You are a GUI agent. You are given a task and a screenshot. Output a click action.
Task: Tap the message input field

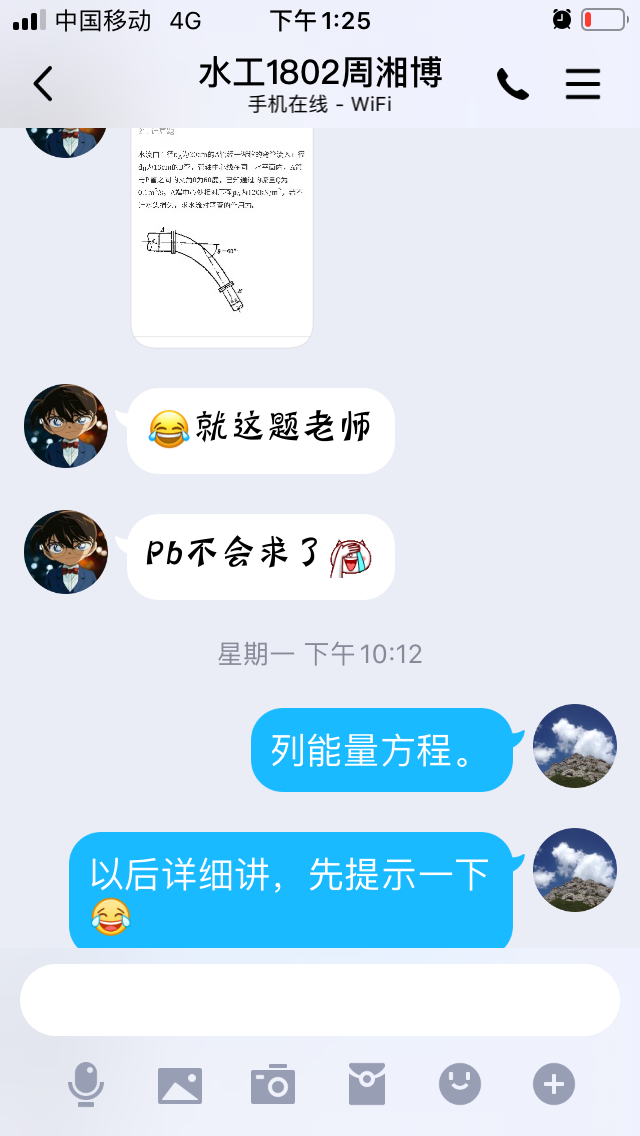[x=320, y=1000]
